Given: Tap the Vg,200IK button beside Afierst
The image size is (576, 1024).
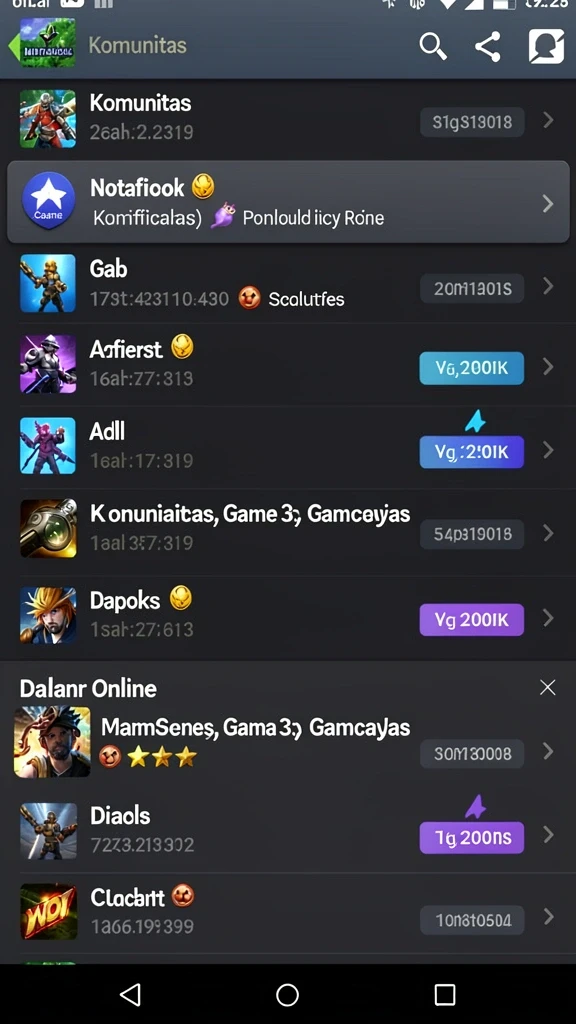Looking at the screenshot, I should click(x=472, y=367).
